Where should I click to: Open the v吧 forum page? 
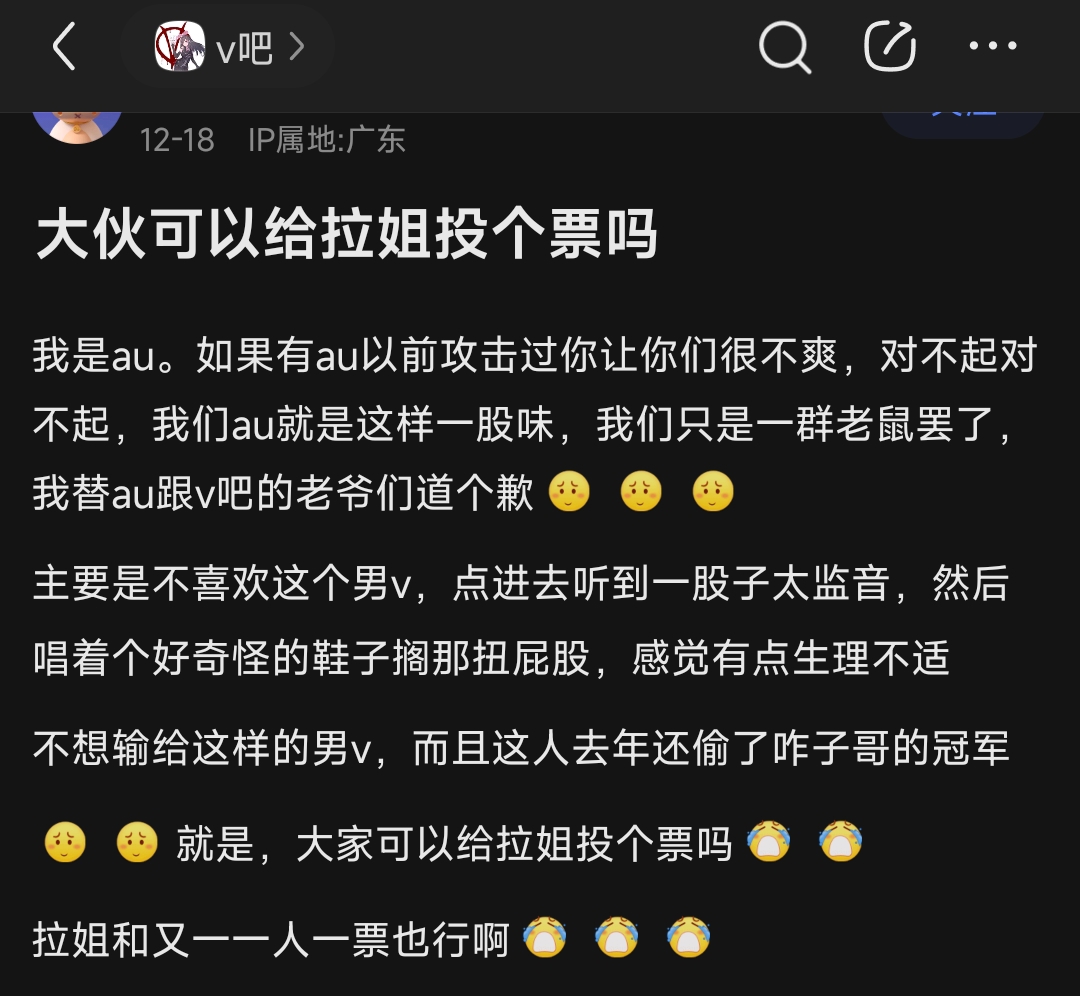228,47
